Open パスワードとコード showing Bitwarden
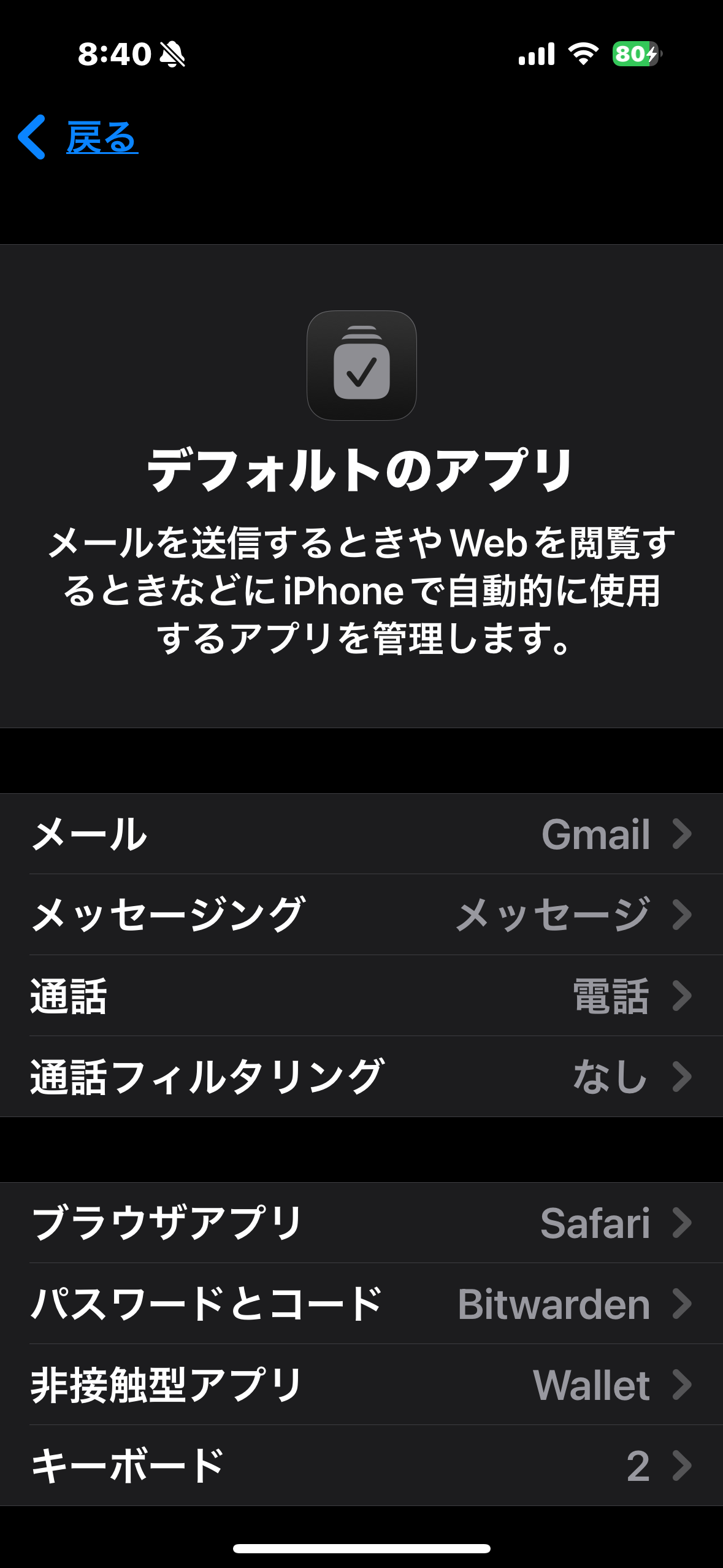 [x=361, y=1304]
